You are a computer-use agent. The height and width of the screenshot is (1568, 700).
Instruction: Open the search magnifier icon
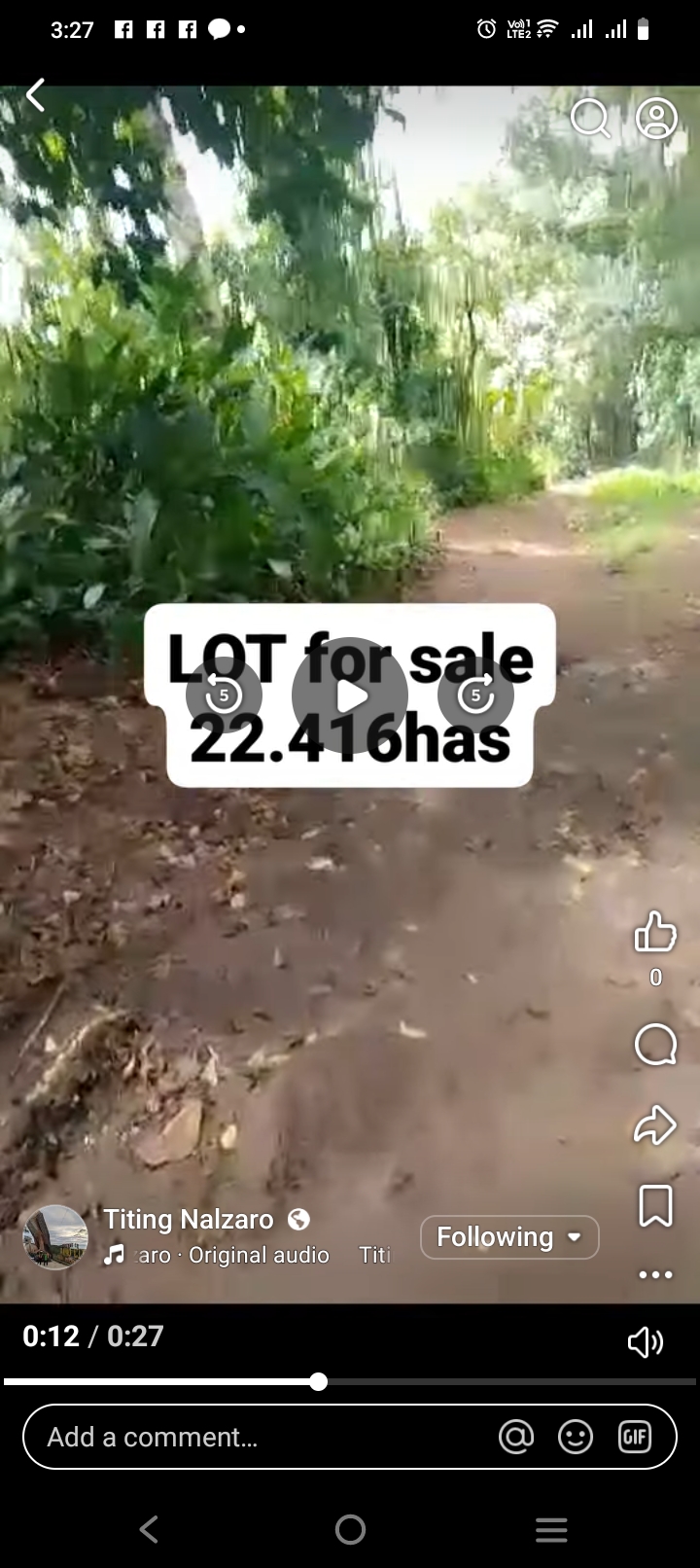click(589, 119)
